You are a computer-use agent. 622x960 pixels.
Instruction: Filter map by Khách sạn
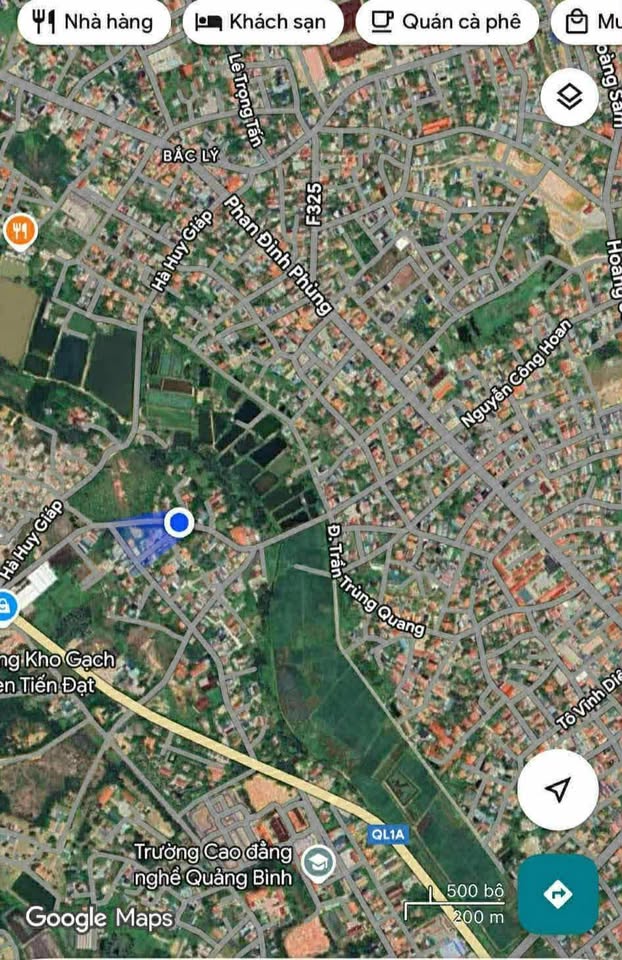coord(260,22)
